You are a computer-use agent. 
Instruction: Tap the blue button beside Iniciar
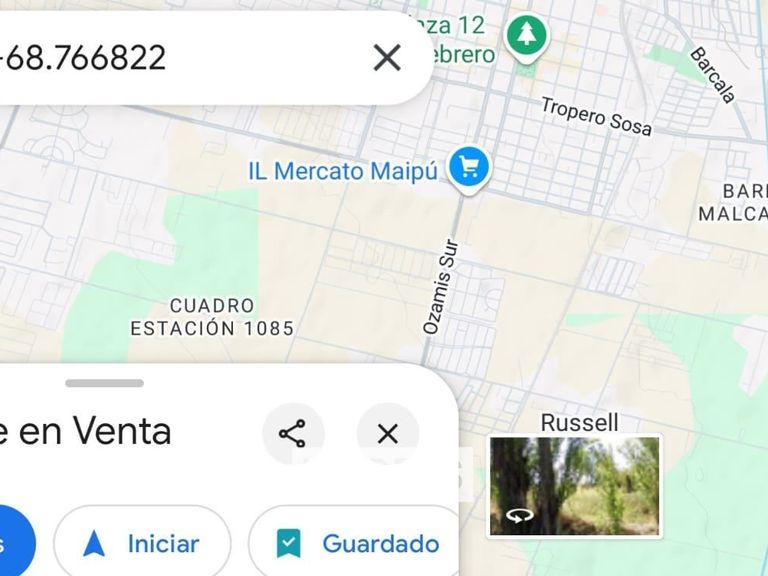tap(12, 544)
